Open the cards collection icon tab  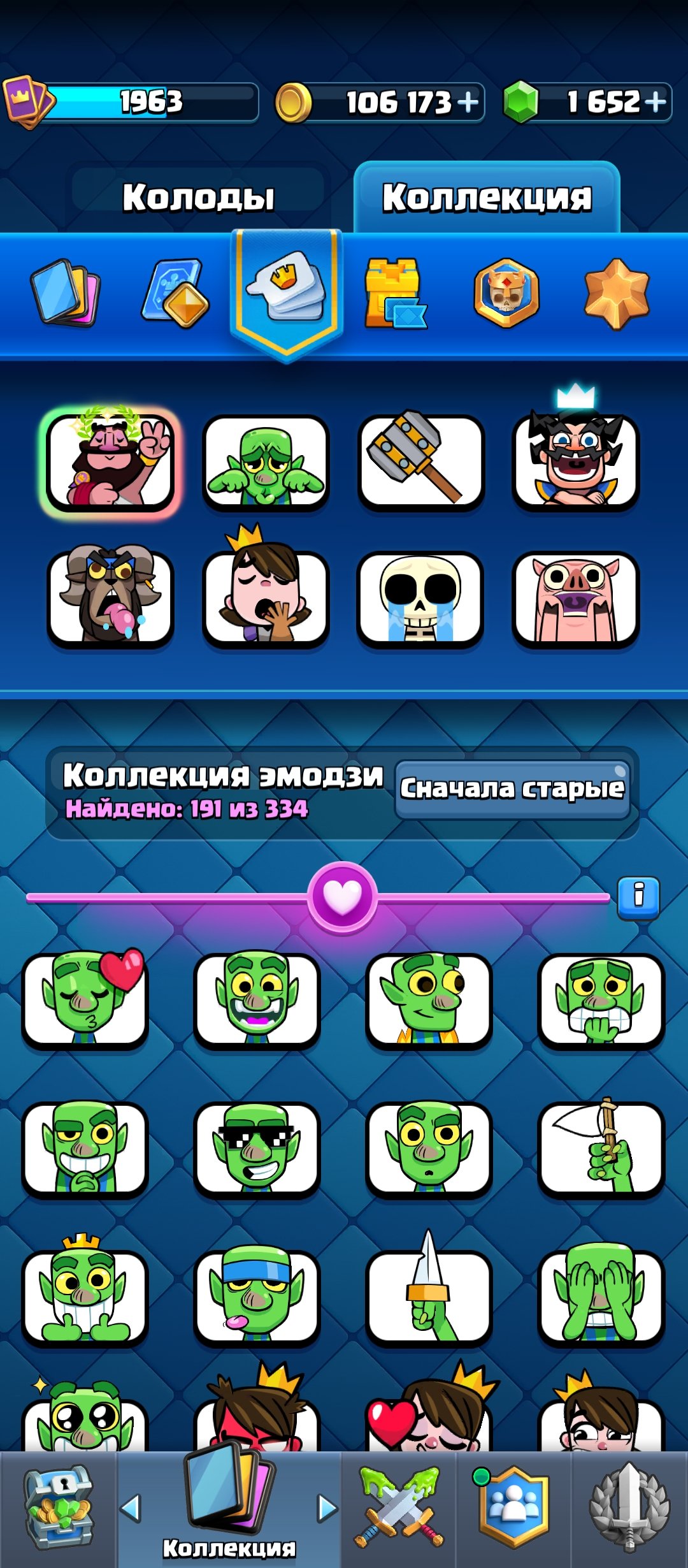[66, 293]
